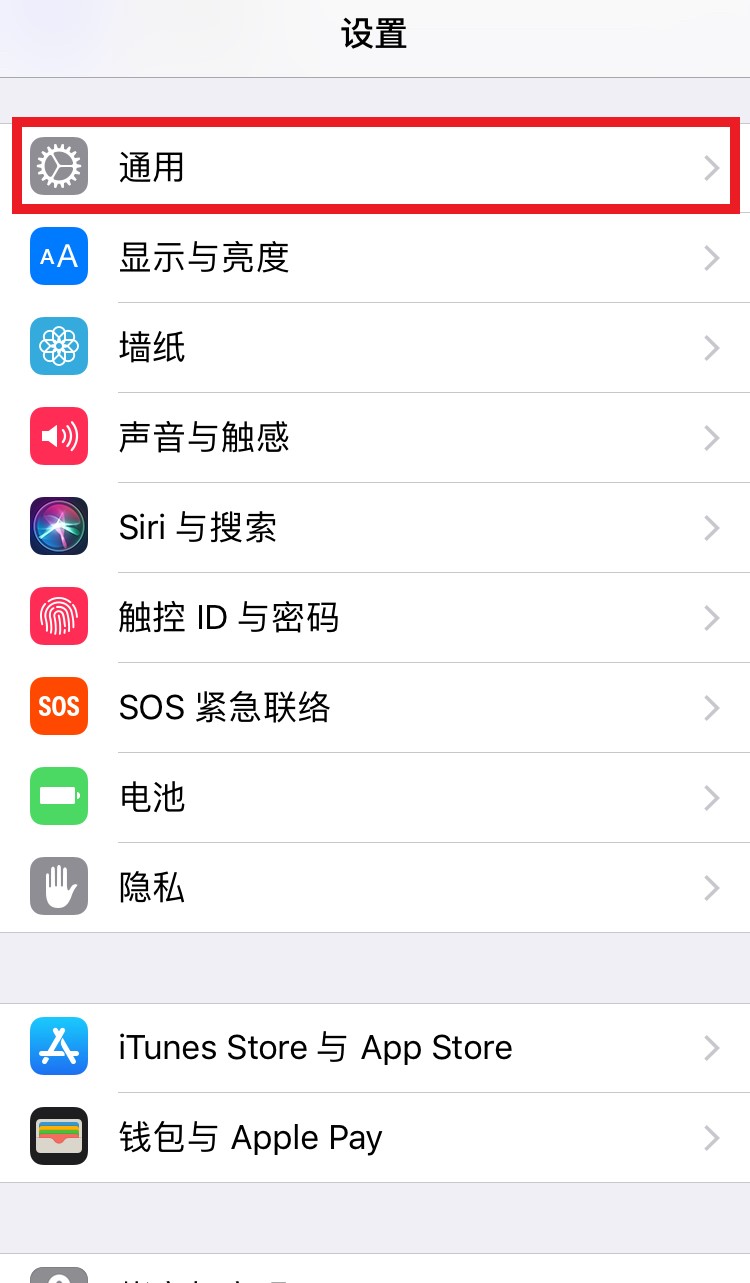Tap the Touch ID fingerprint icon
The height and width of the screenshot is (1283, 750).
coord(58,617)
